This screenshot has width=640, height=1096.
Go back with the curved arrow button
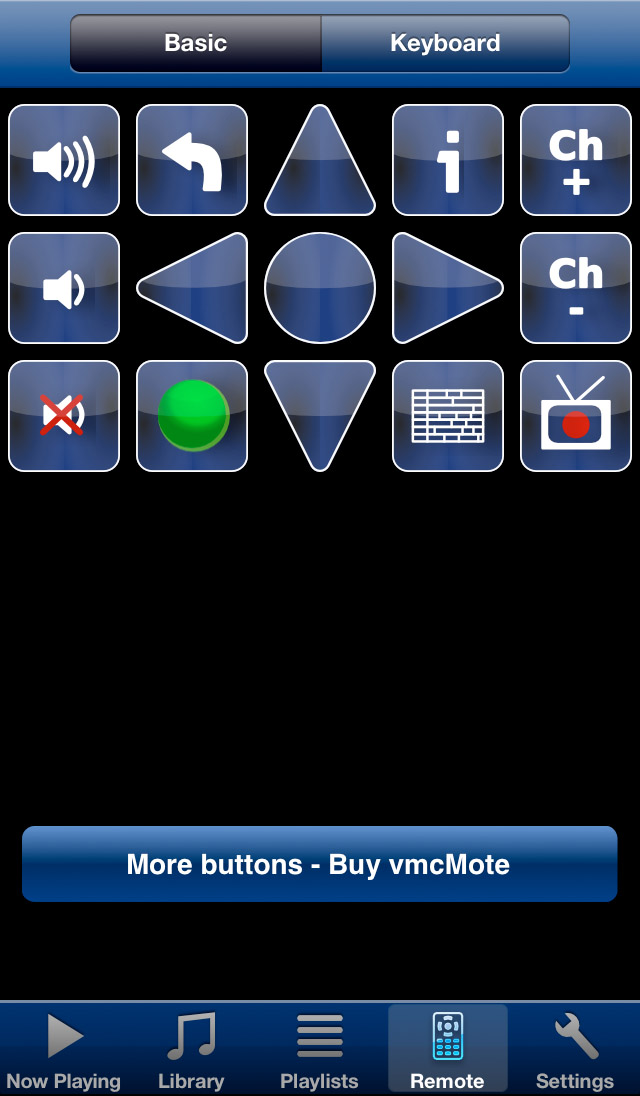(192, 160)
